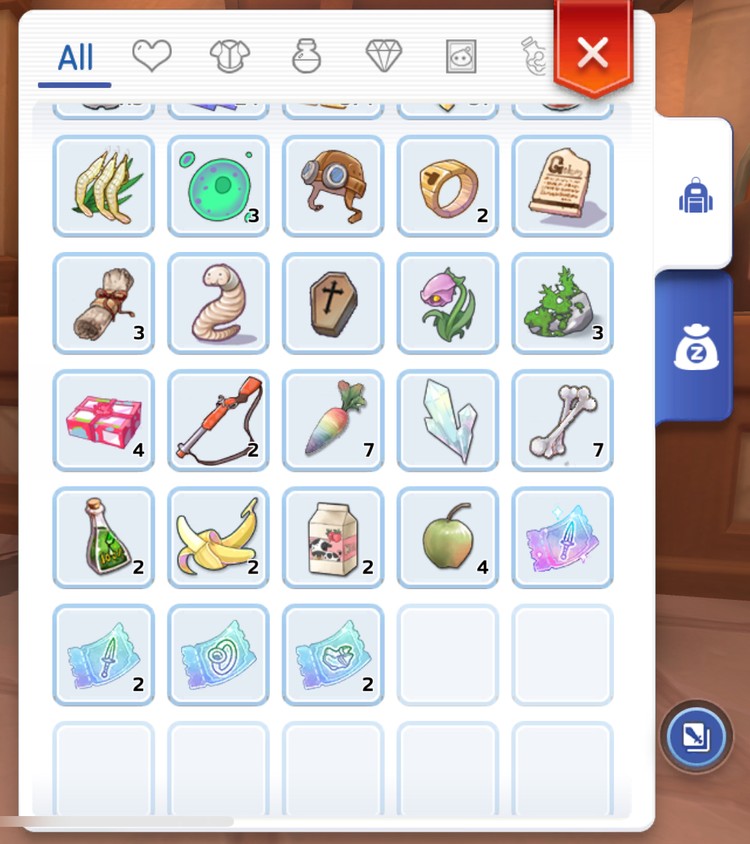Switch to backpack side tab
The image size is (750, 844).
tap(695, 197)
